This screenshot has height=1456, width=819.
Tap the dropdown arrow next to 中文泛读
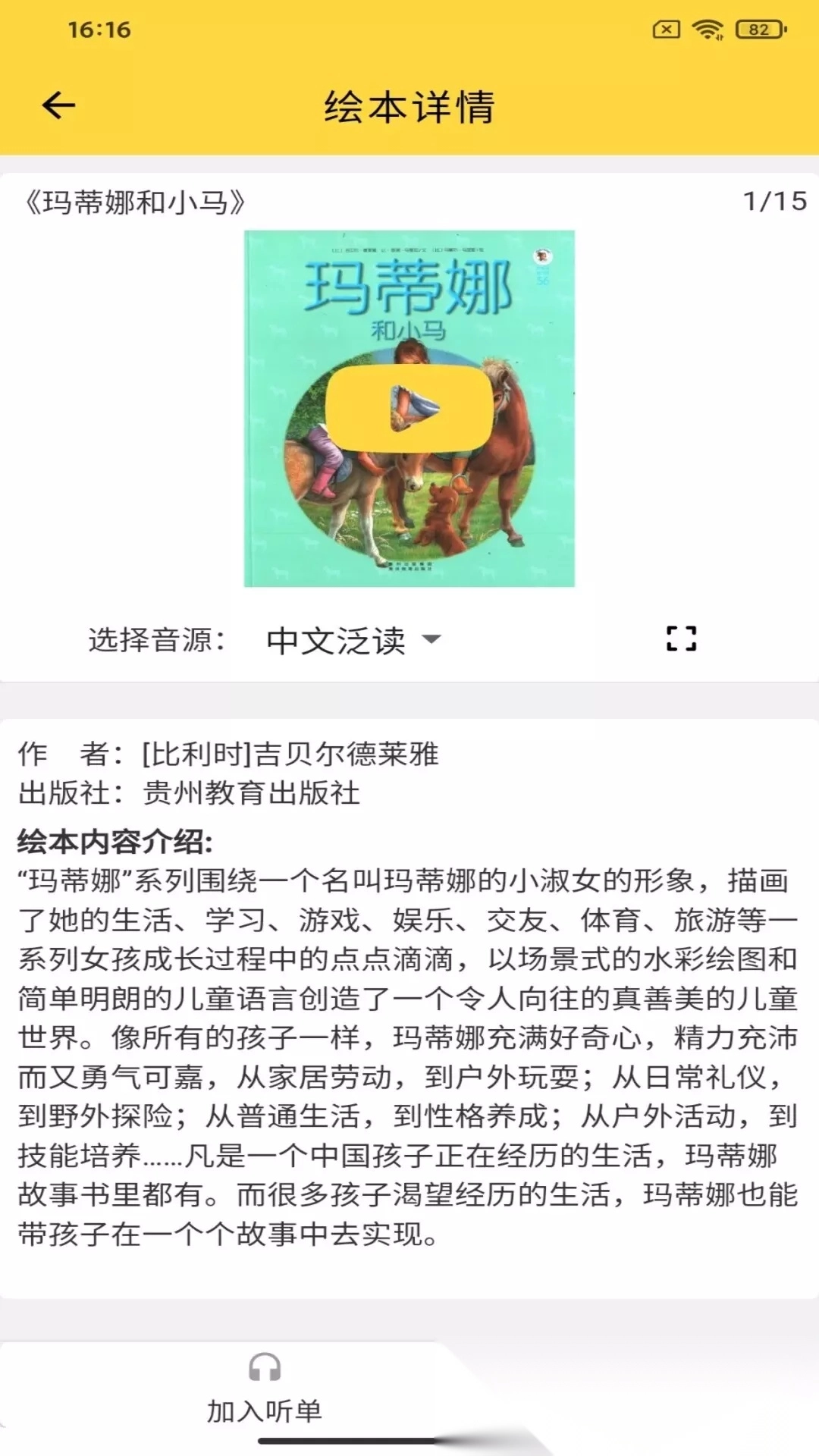432,641
